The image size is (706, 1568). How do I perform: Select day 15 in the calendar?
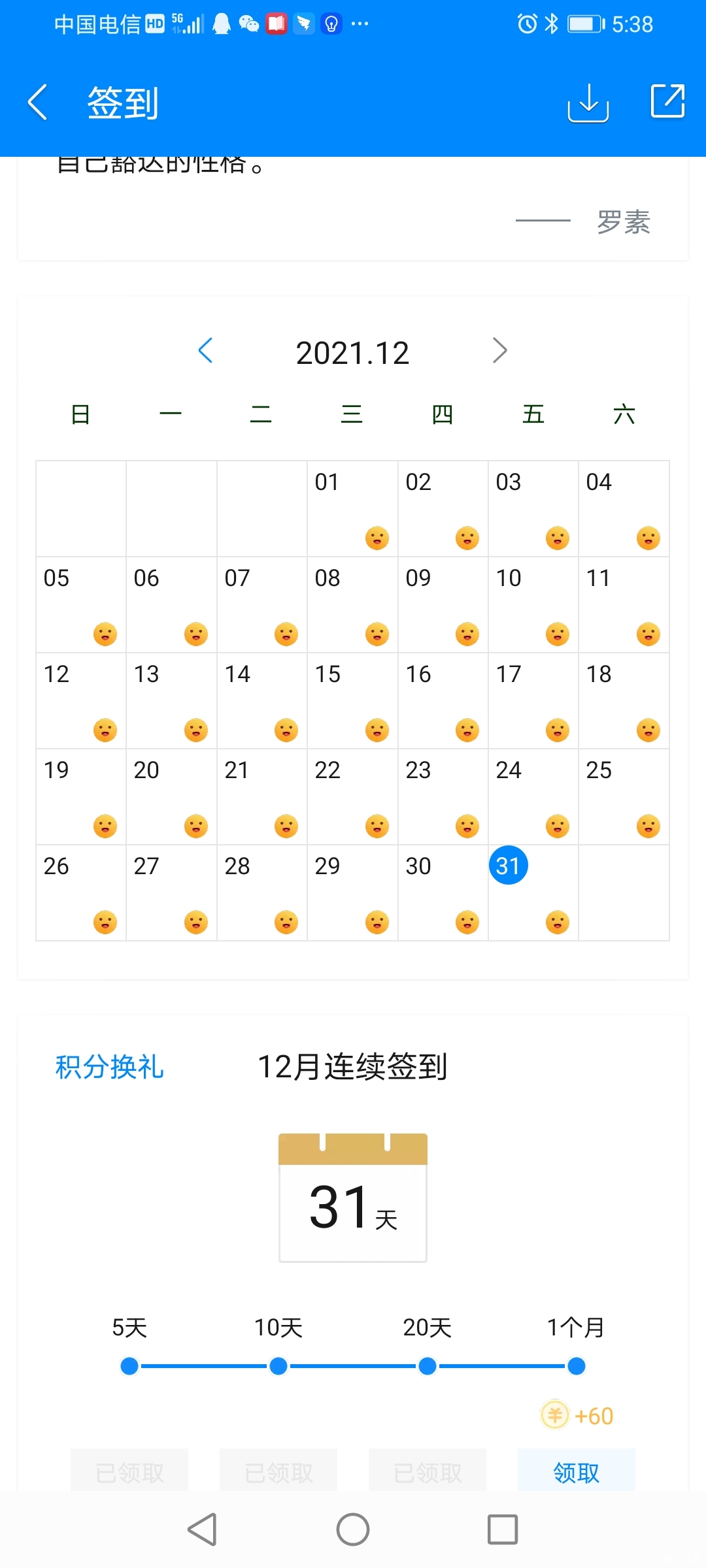352,700
